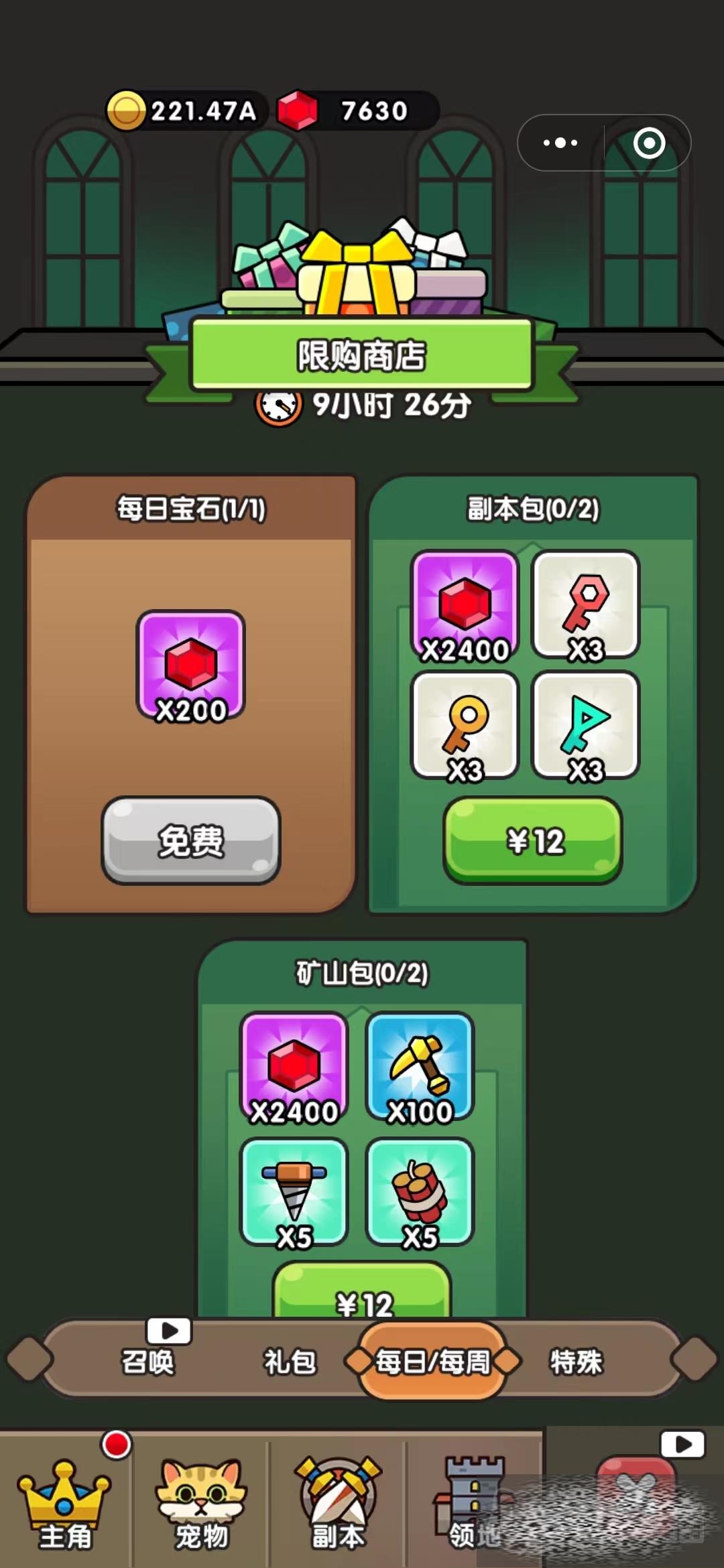The image size is (724, 1568).
Task: Tap the right arrow of the tab bar
Action: tap(695, 1359)
